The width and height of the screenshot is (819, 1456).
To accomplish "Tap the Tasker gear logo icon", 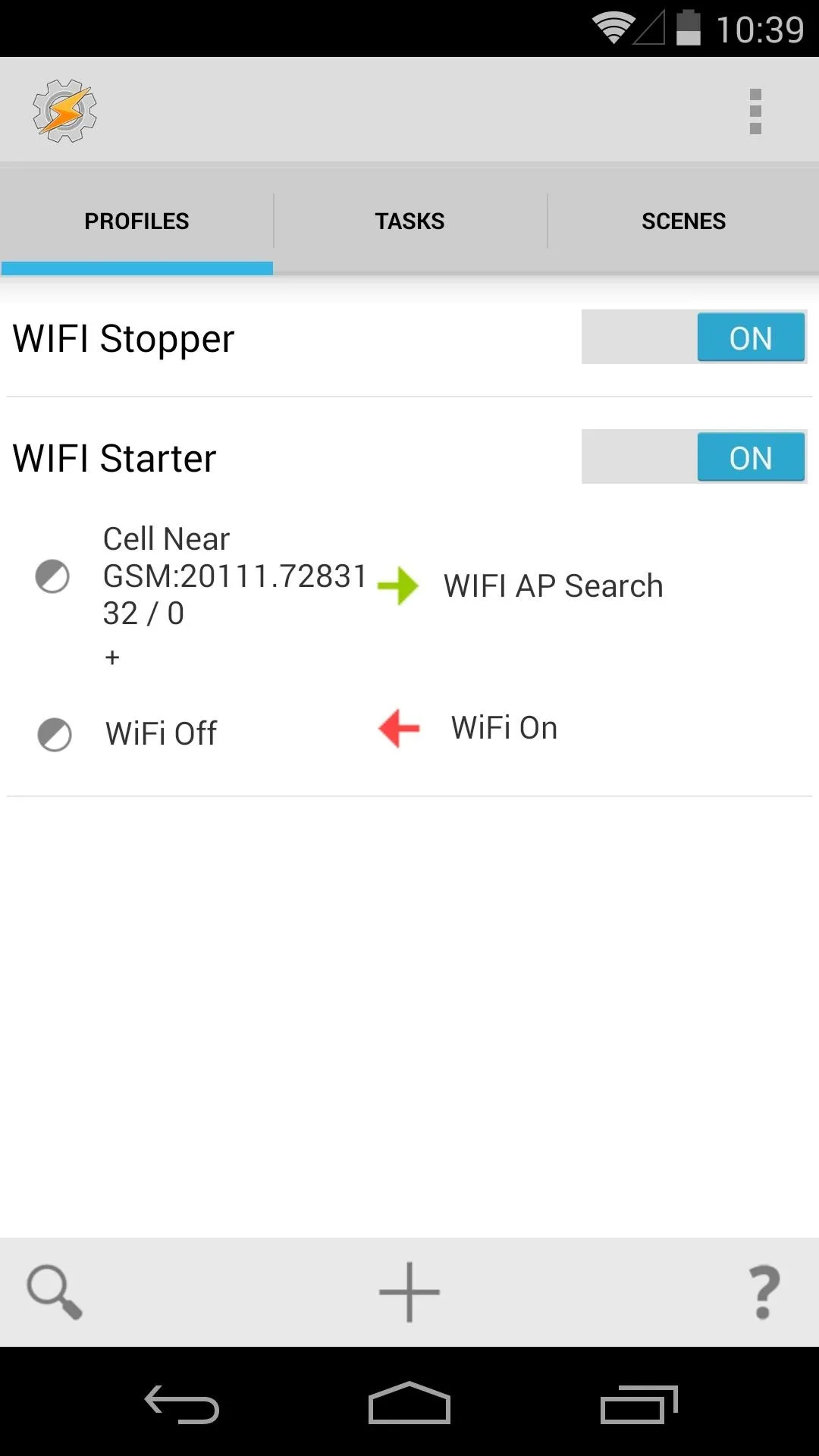I will click(x=65, y=111).
